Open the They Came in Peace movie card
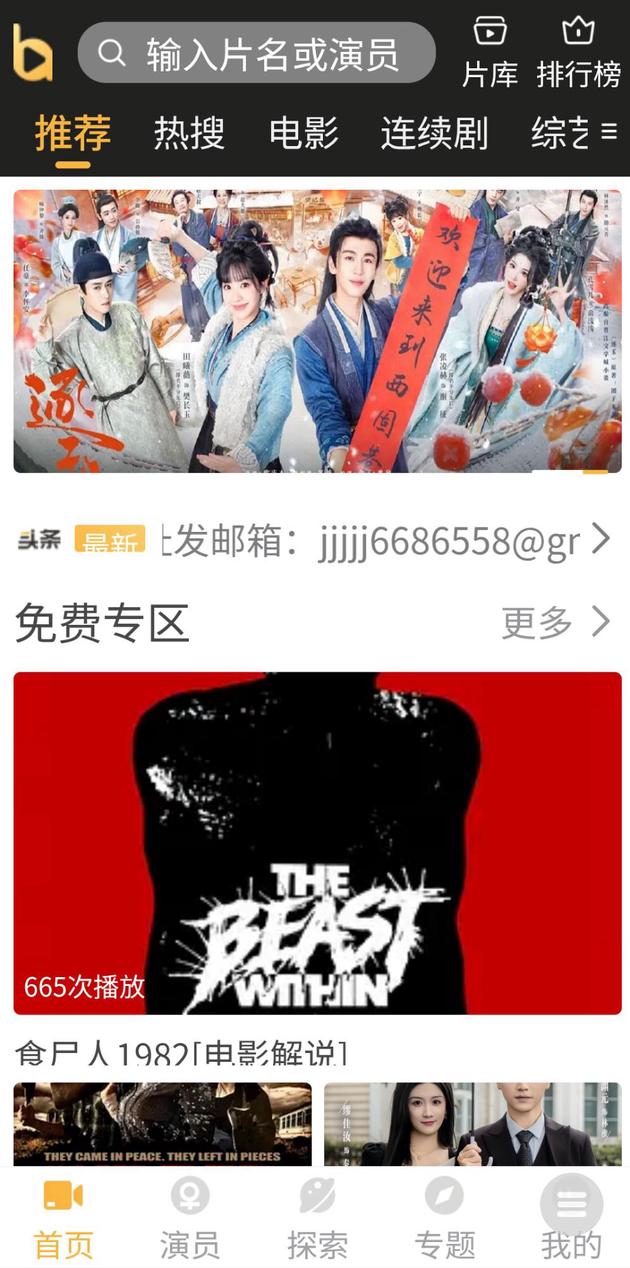630x1268 pixels. click(x=163, y=1124)
